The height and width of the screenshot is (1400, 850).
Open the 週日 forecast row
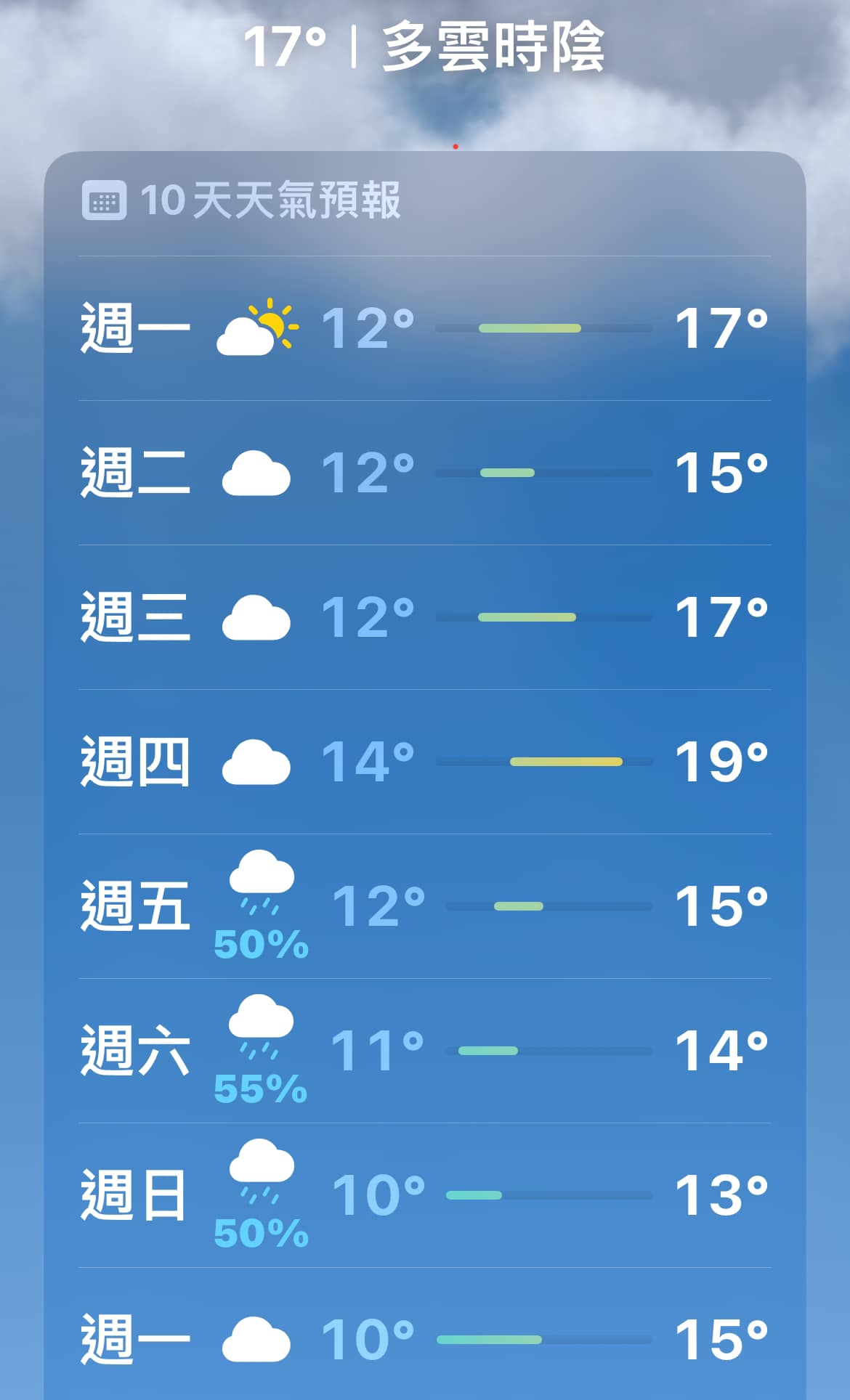click(424, 1195)
